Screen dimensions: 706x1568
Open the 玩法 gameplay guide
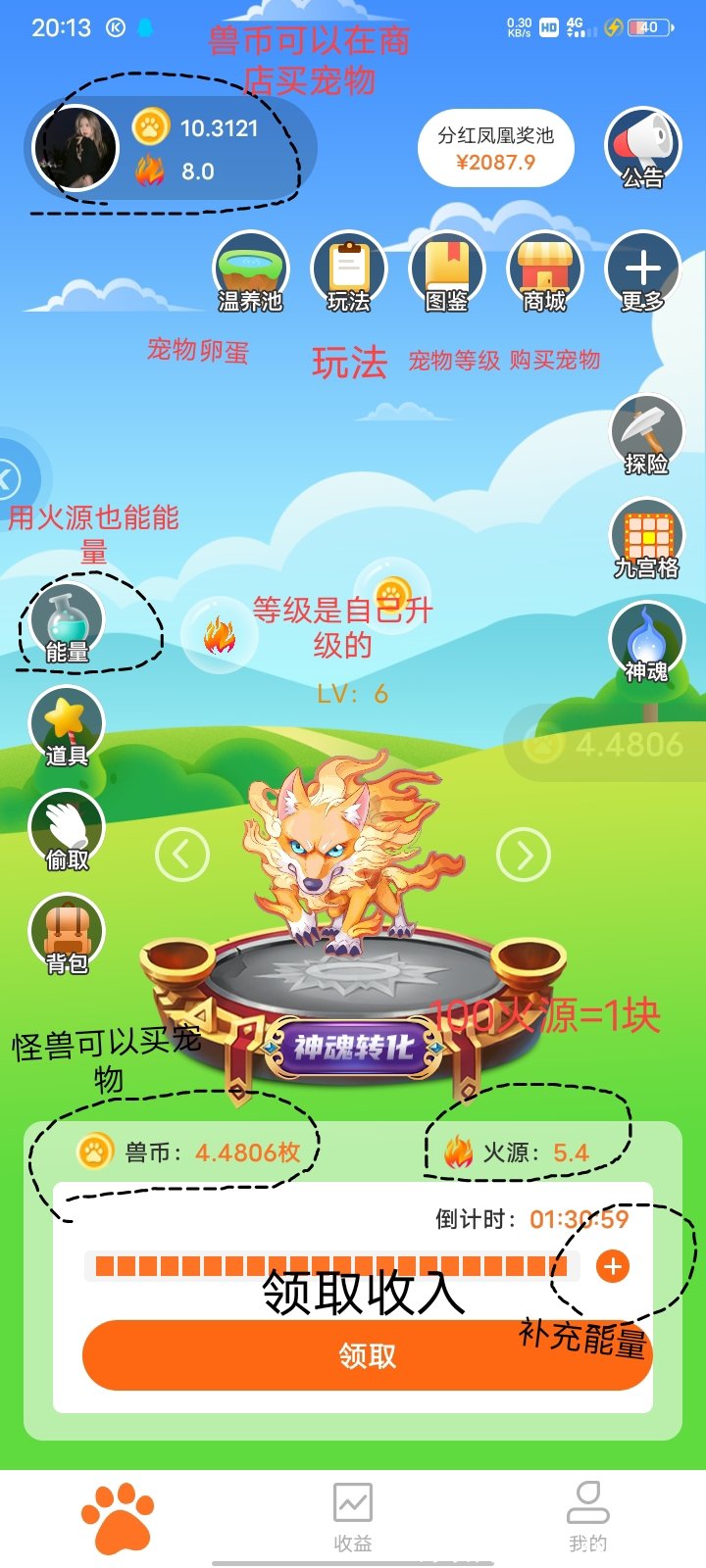(348, 270)
